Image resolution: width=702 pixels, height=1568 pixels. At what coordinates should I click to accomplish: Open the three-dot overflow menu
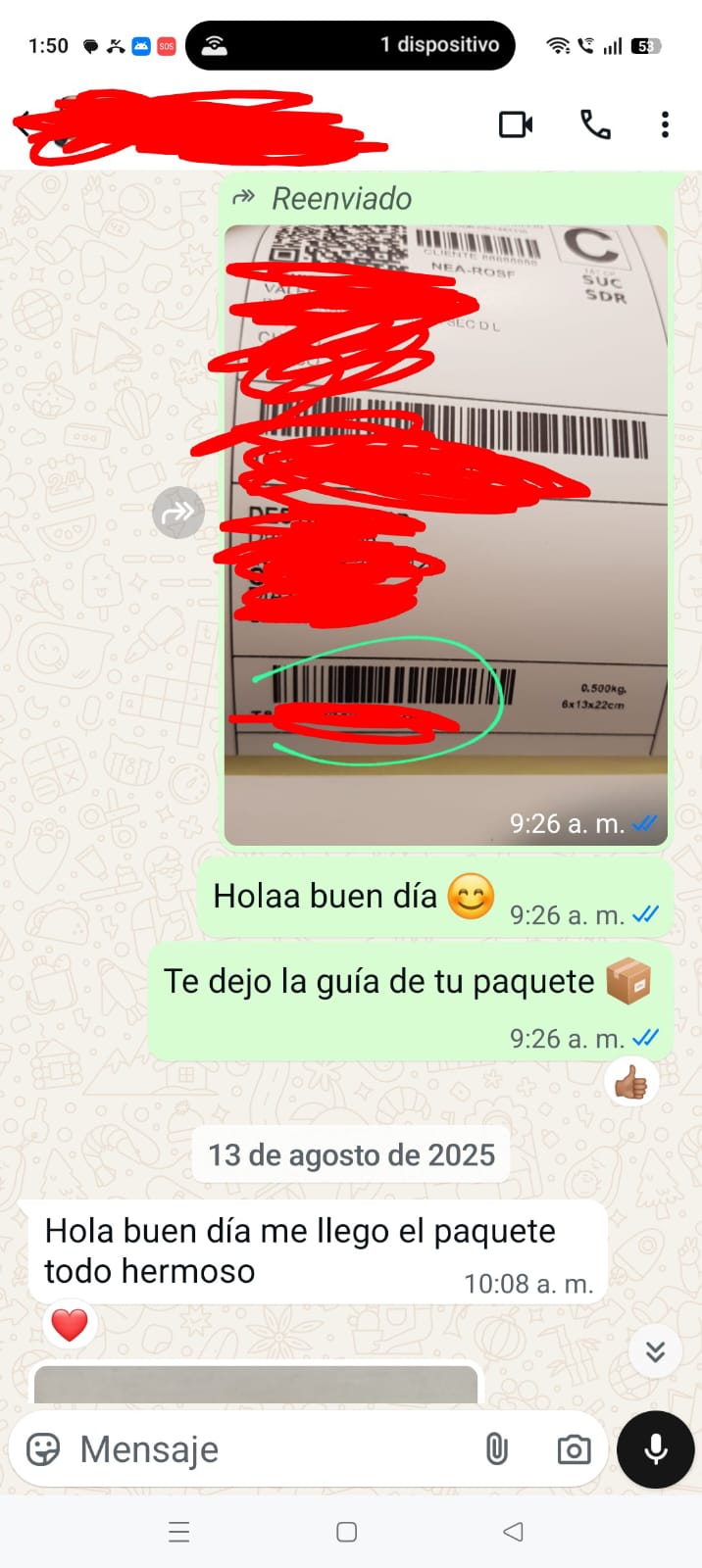pos(665,124)
